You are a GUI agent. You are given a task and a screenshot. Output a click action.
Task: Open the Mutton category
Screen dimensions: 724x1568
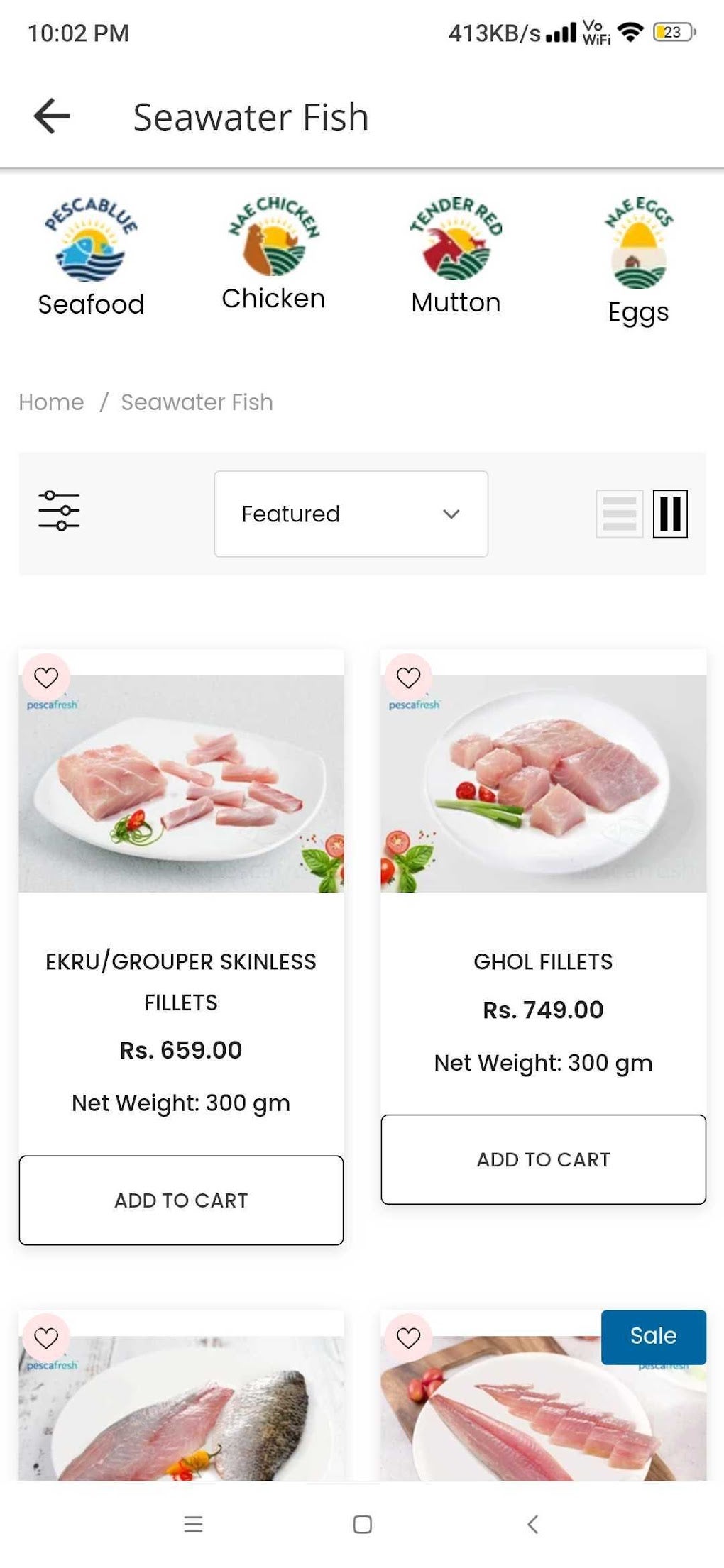click(x=456, y=255)
